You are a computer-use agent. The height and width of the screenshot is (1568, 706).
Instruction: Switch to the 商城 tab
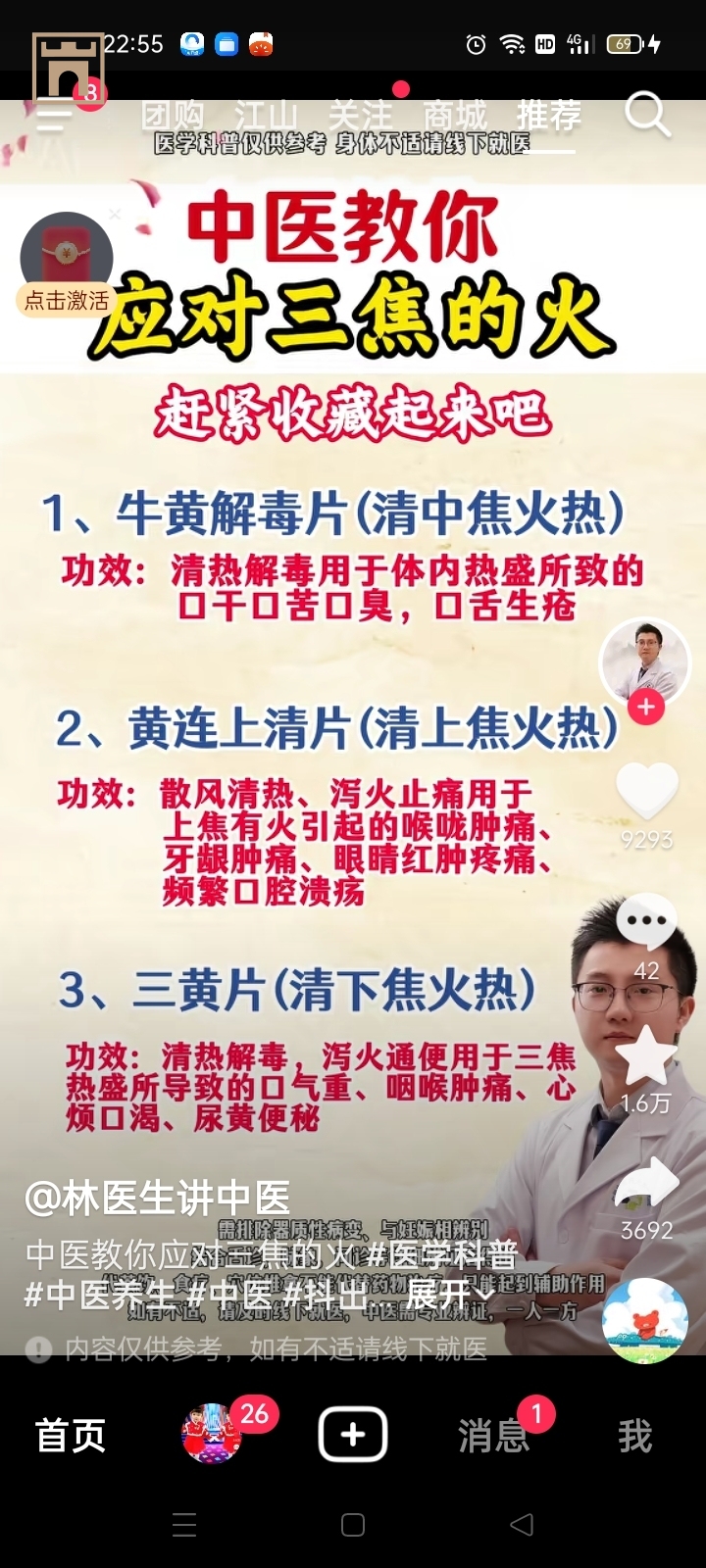454,116
